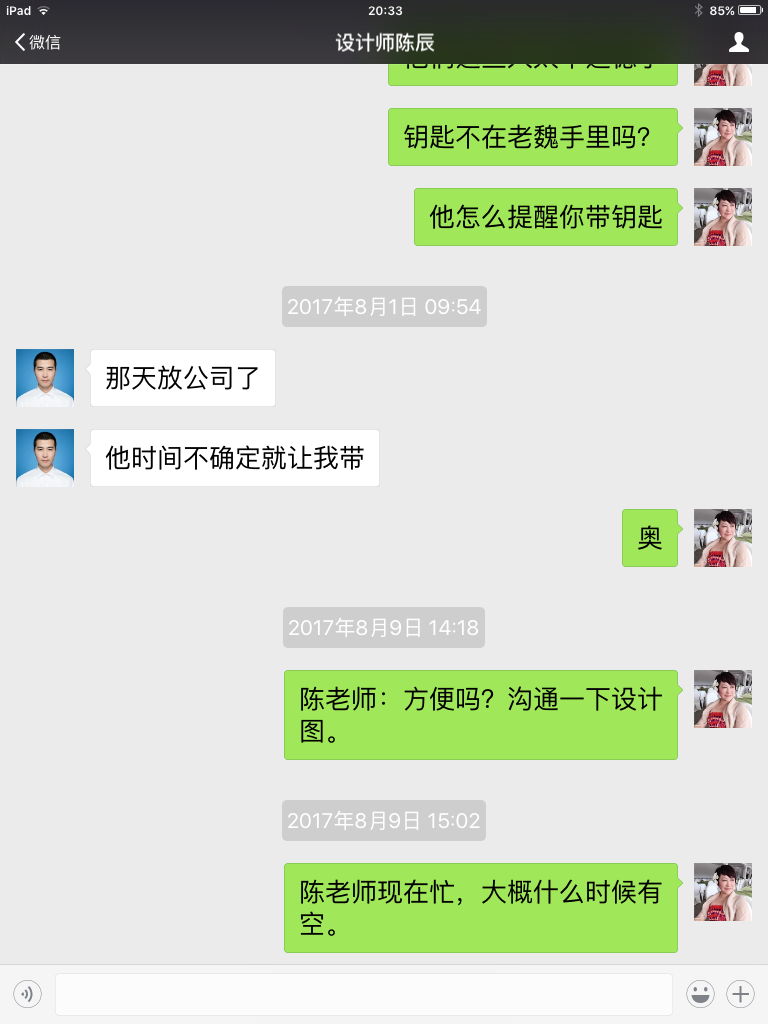768x1024 pixels.
Task: Tap my avatar next to 钥匙不在老魏手里吗?
Action: point(722,137)
